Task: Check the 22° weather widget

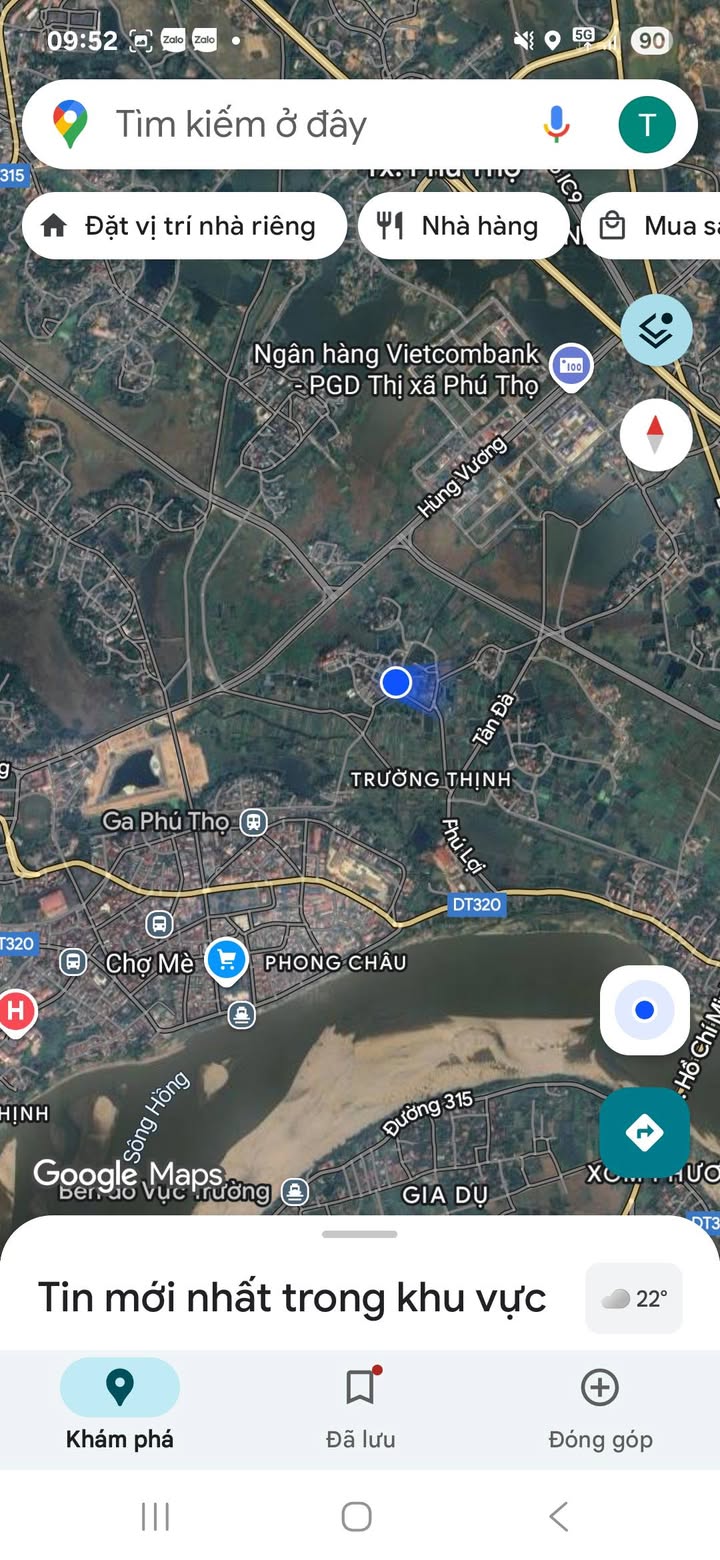Action: tap(634, 1298)
